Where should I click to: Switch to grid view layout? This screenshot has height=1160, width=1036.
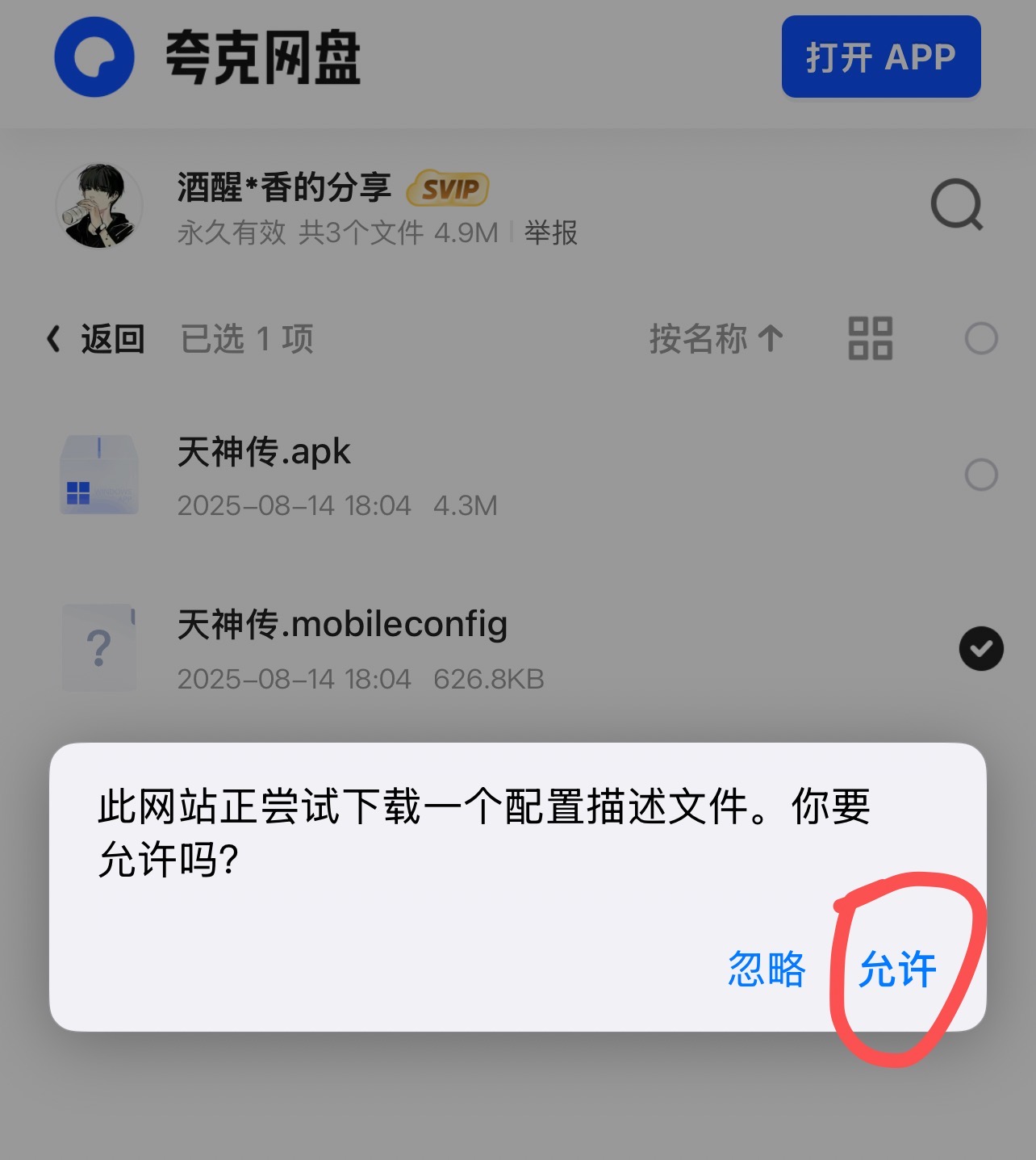tap(870, 338)
